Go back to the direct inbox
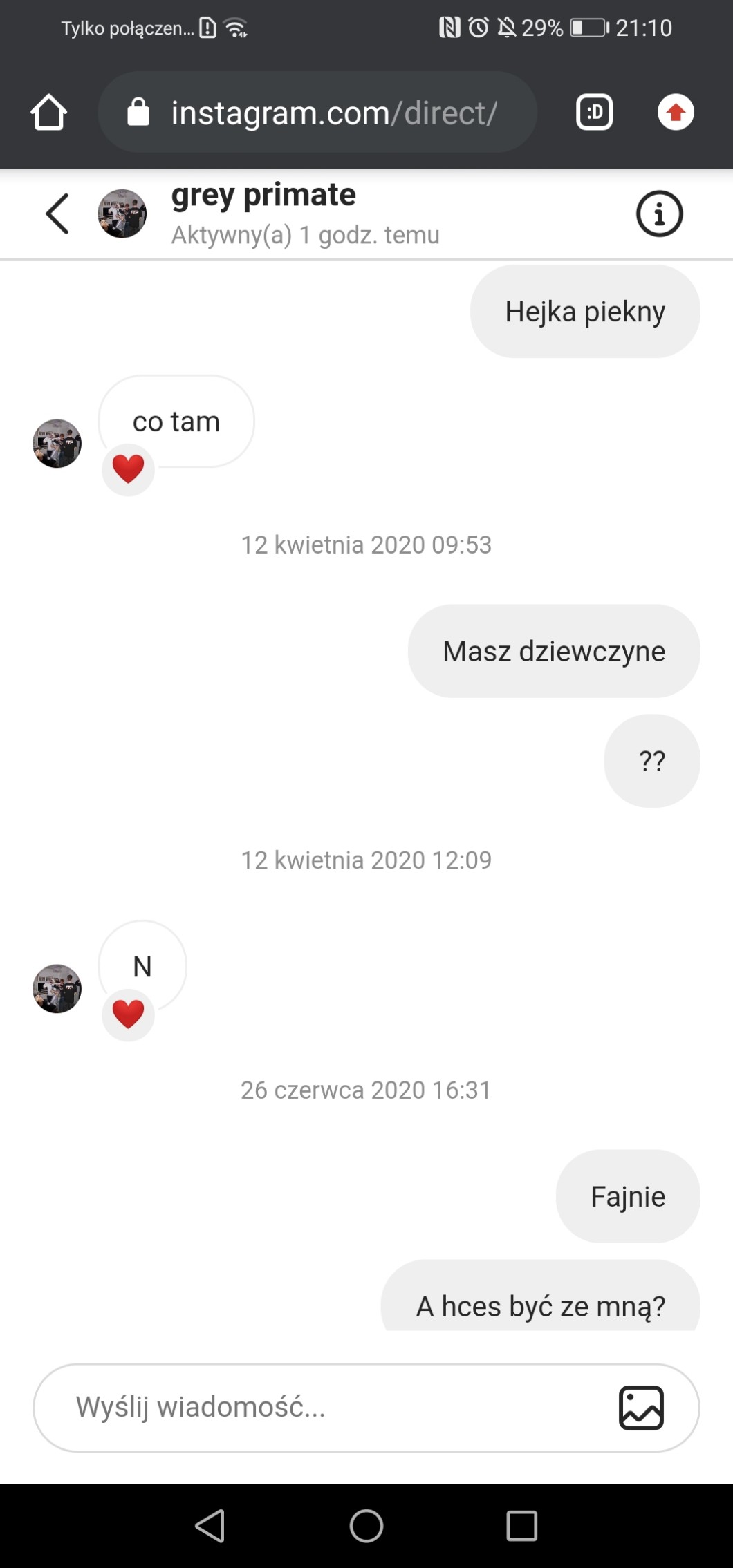Image resolution: width=733 pixels, height=1568 pixels. pos(57,214)
